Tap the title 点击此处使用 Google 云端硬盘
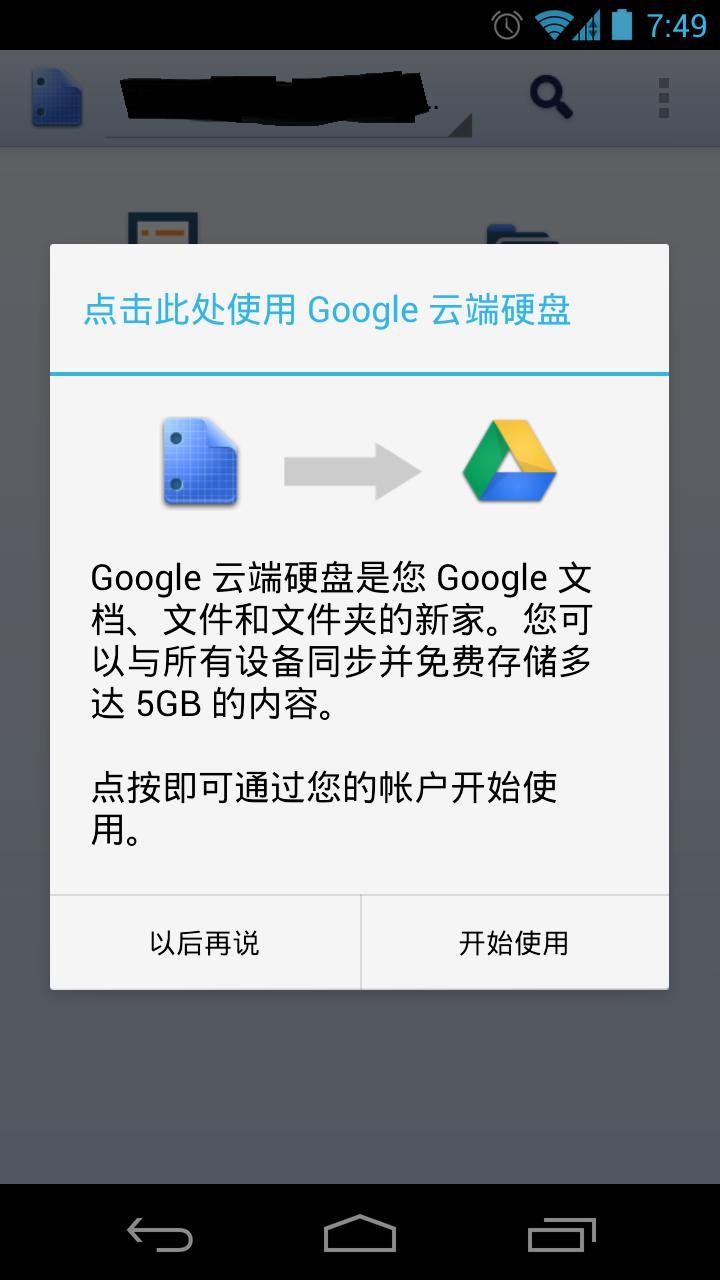This screenshot has height=1280, width=720. [330, 311]
